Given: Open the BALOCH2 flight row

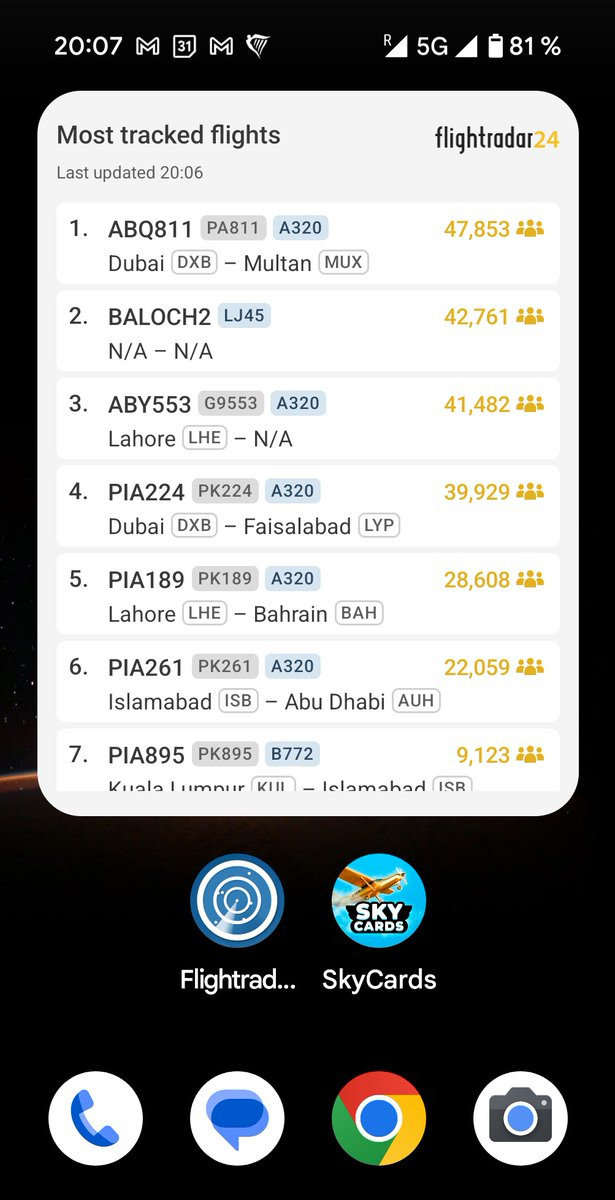Looking at the screenshot, I should pos(308,331).
